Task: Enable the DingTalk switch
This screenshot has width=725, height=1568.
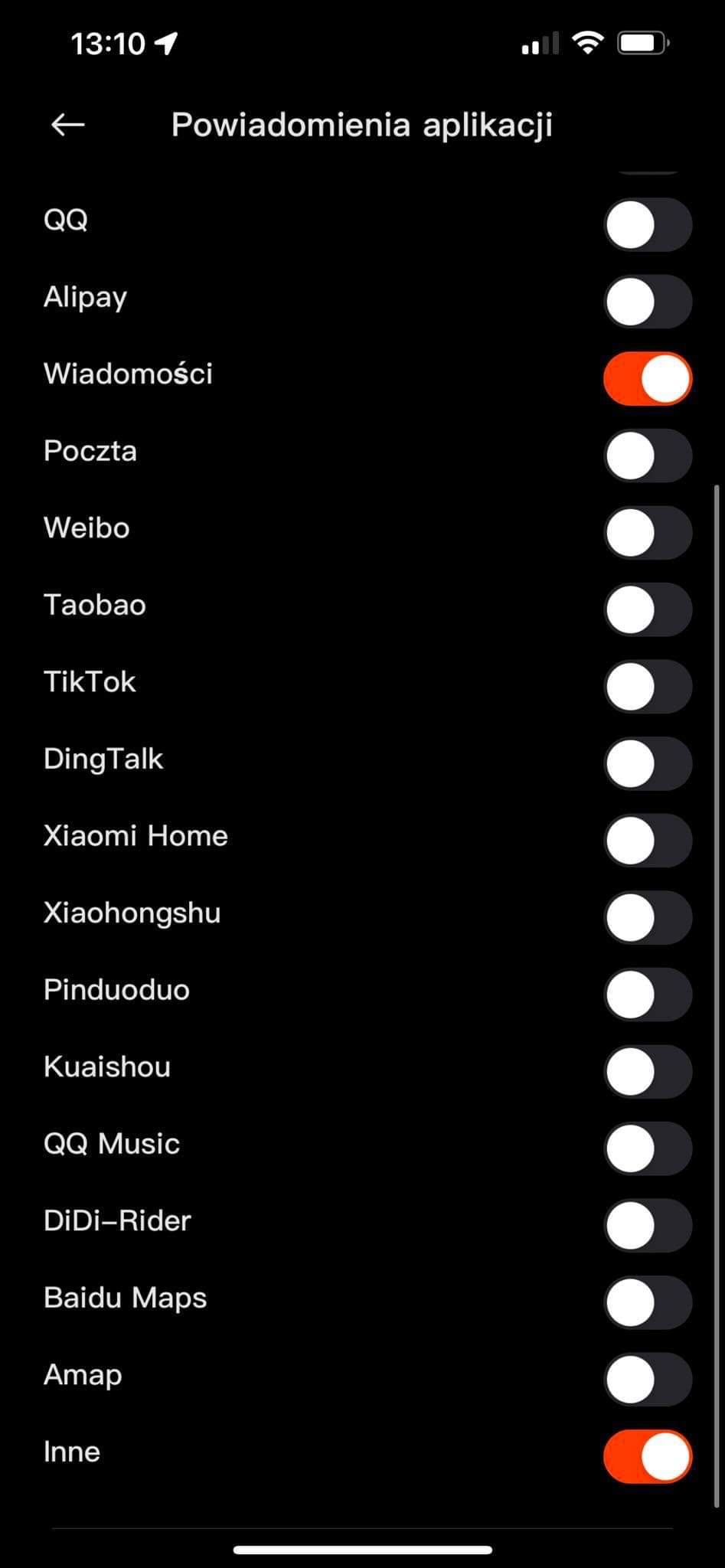Action: point(647,763)
